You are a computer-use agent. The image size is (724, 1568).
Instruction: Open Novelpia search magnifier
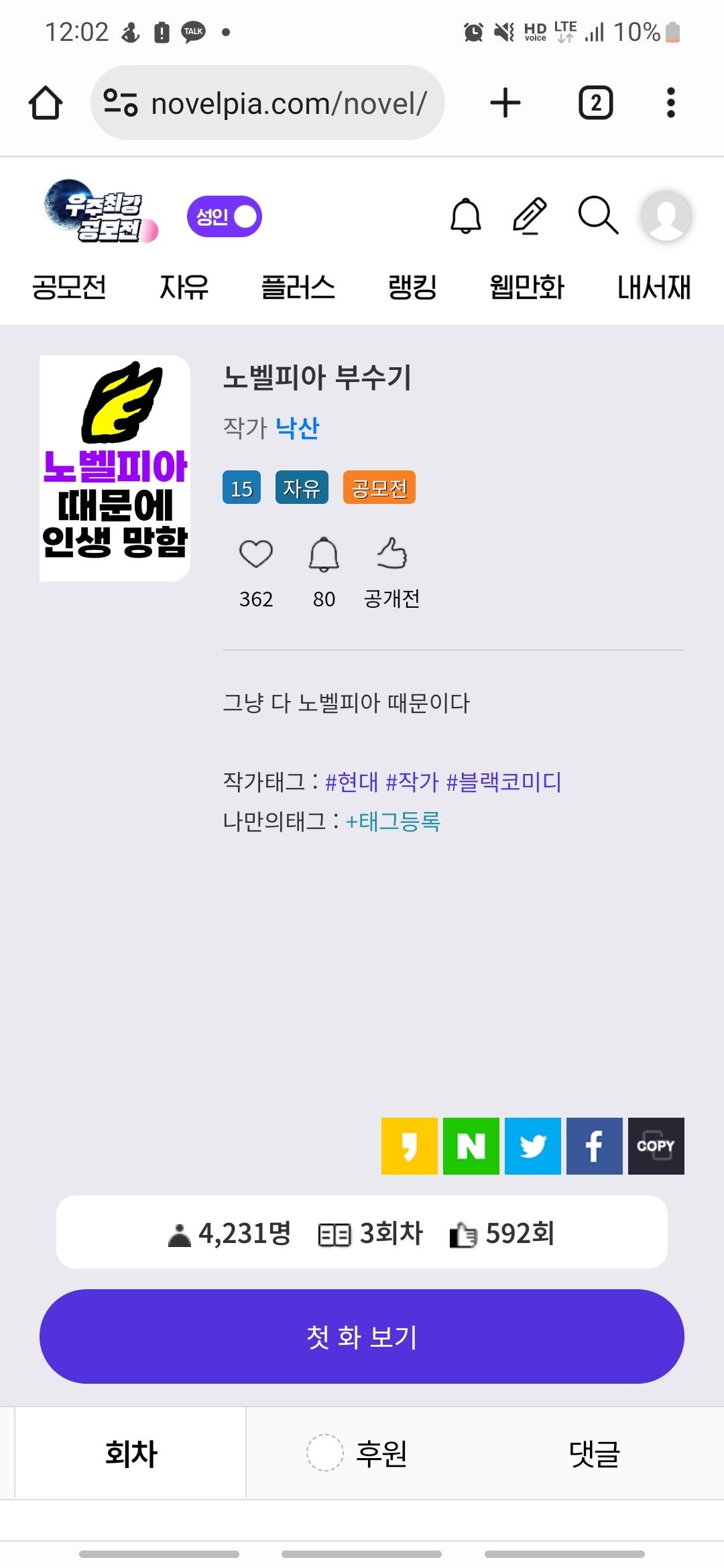point(597,216)
